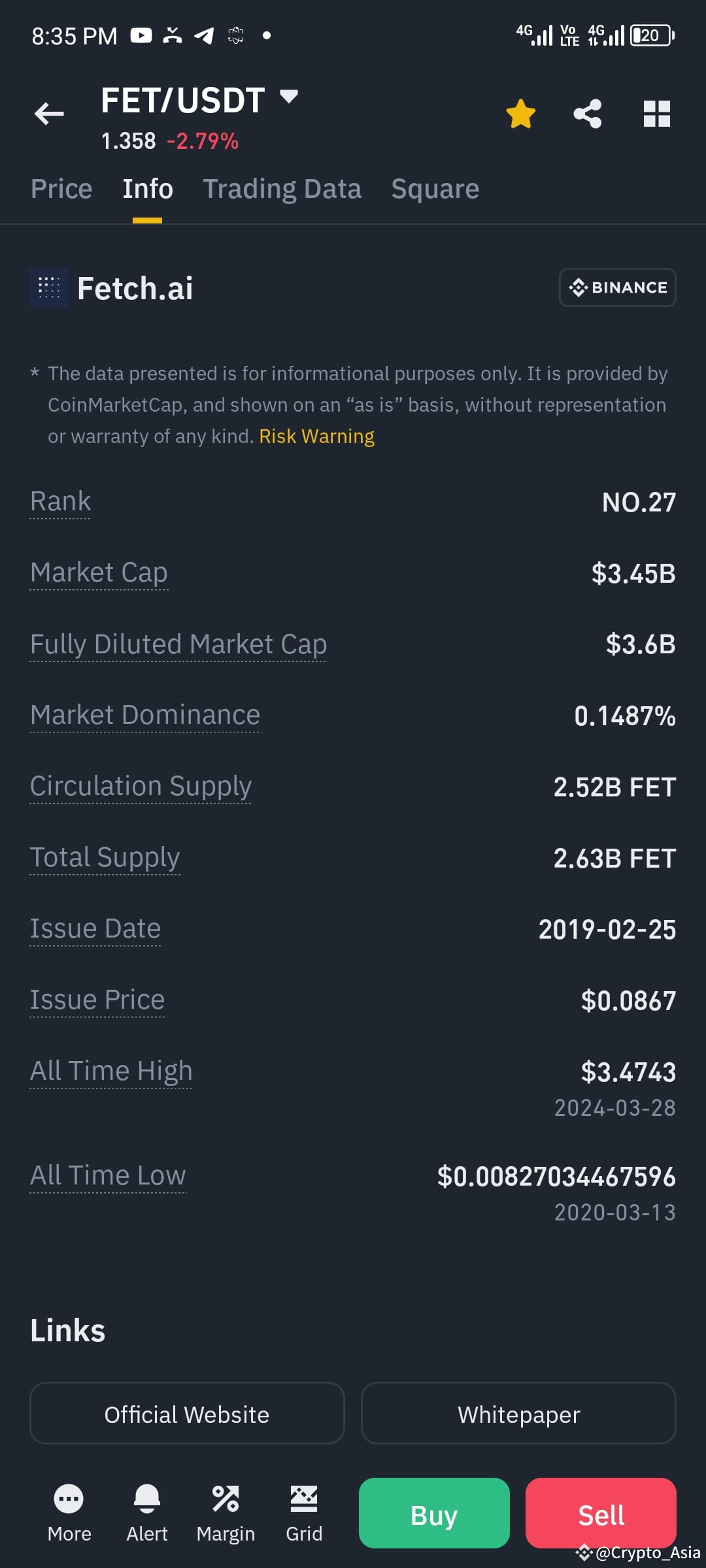
Task: Open Margin trading icon
Action: 226,1498
